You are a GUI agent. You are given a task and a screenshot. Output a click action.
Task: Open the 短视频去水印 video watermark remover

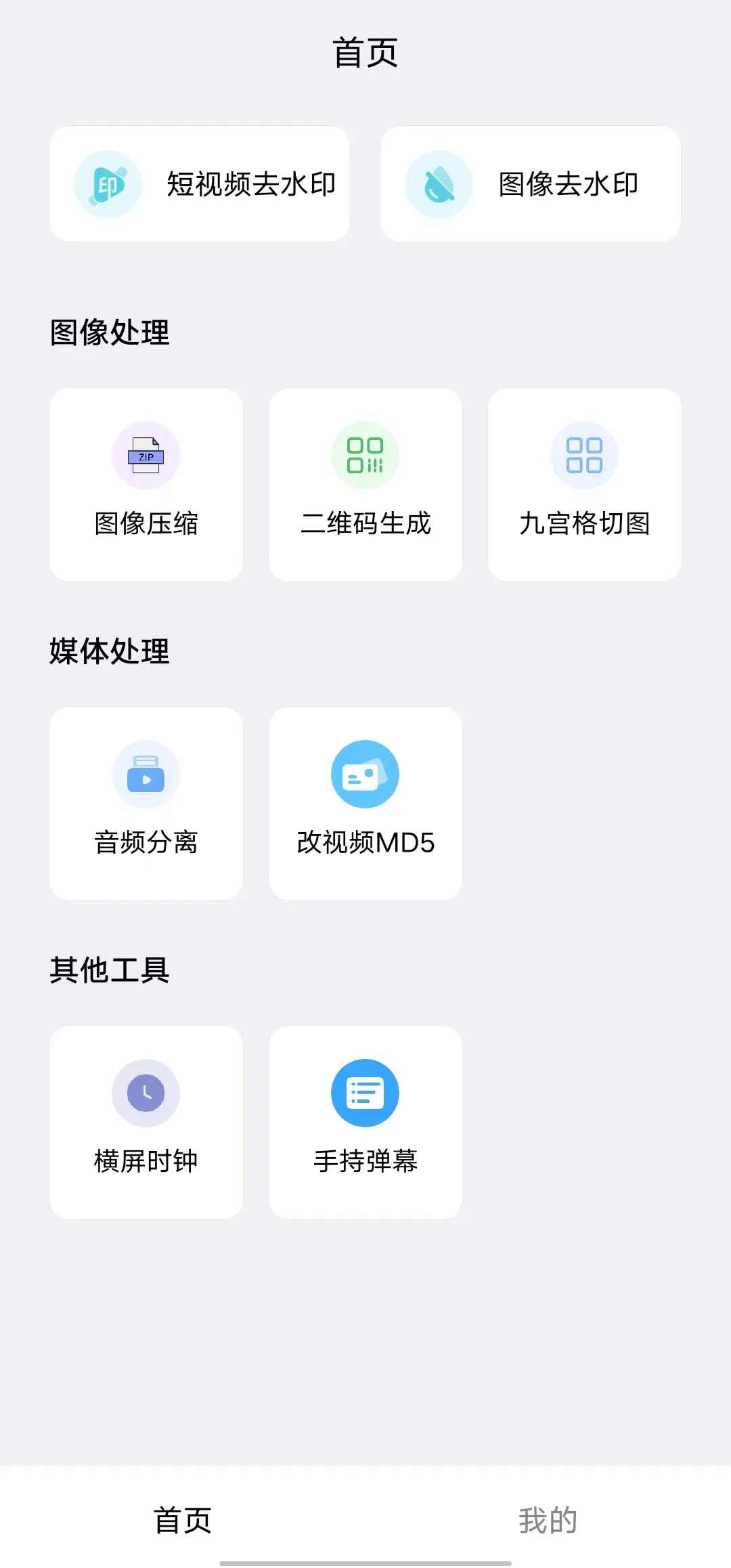[x=200, y=183]
